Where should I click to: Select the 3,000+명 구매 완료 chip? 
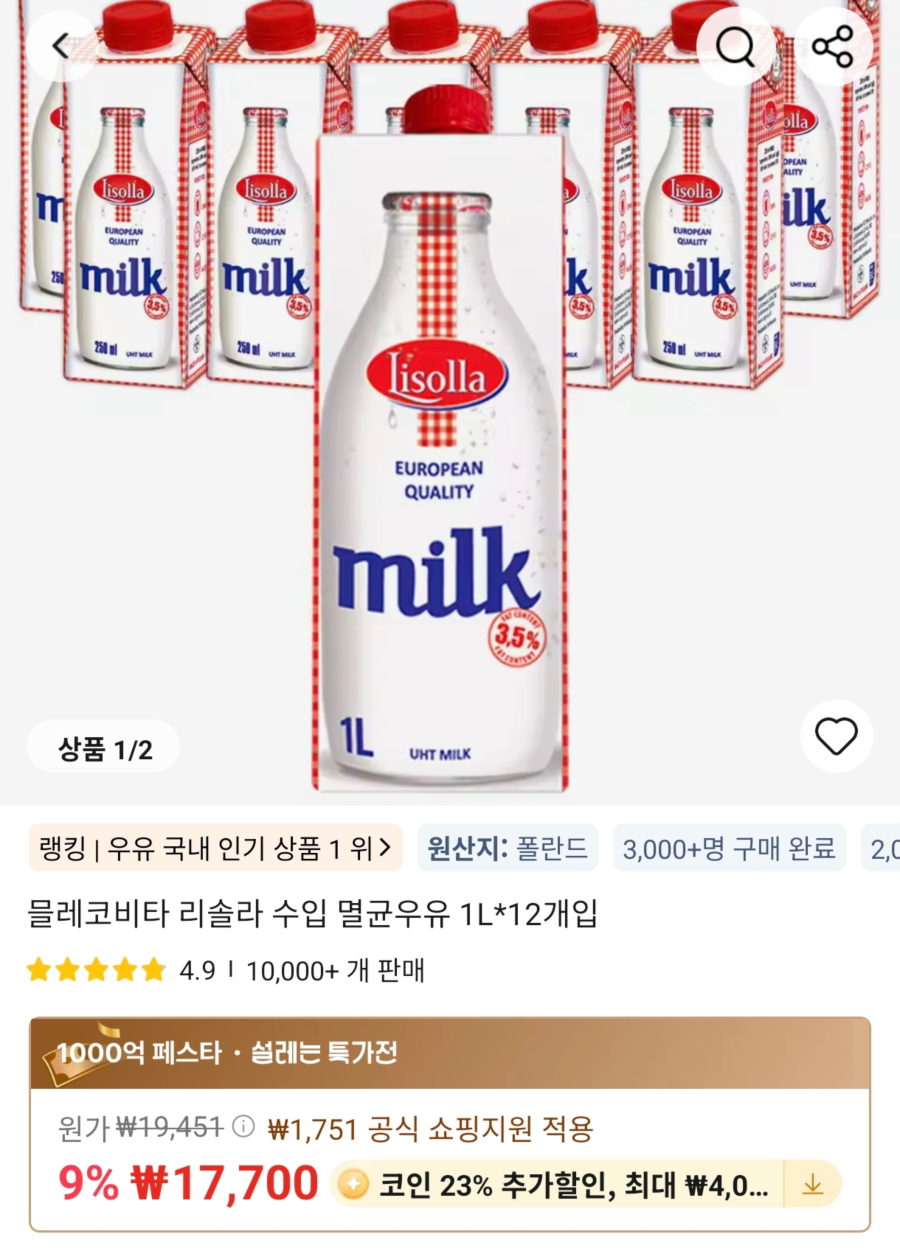pyautogui.click(x=729, y=848)
